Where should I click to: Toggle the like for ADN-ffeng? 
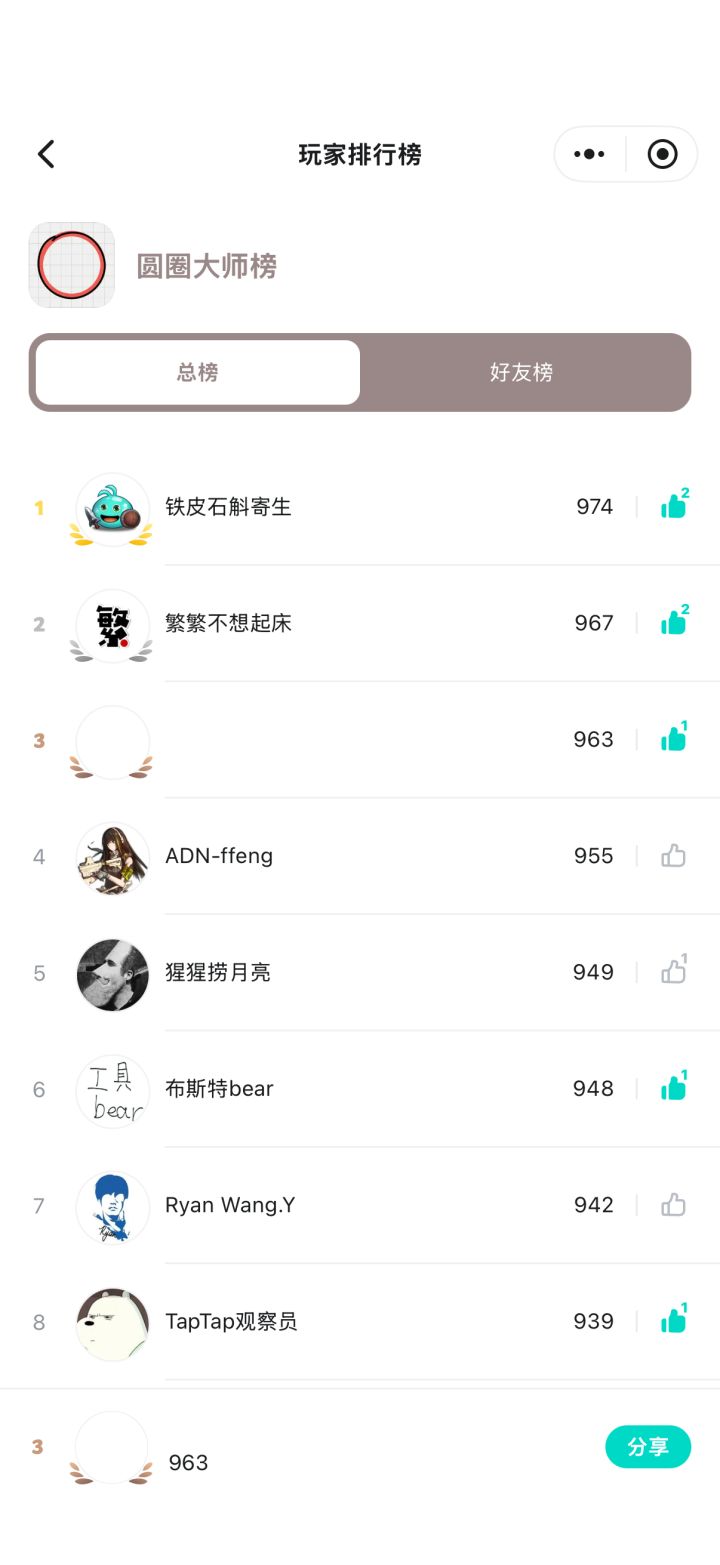click(x=673, y=855)
